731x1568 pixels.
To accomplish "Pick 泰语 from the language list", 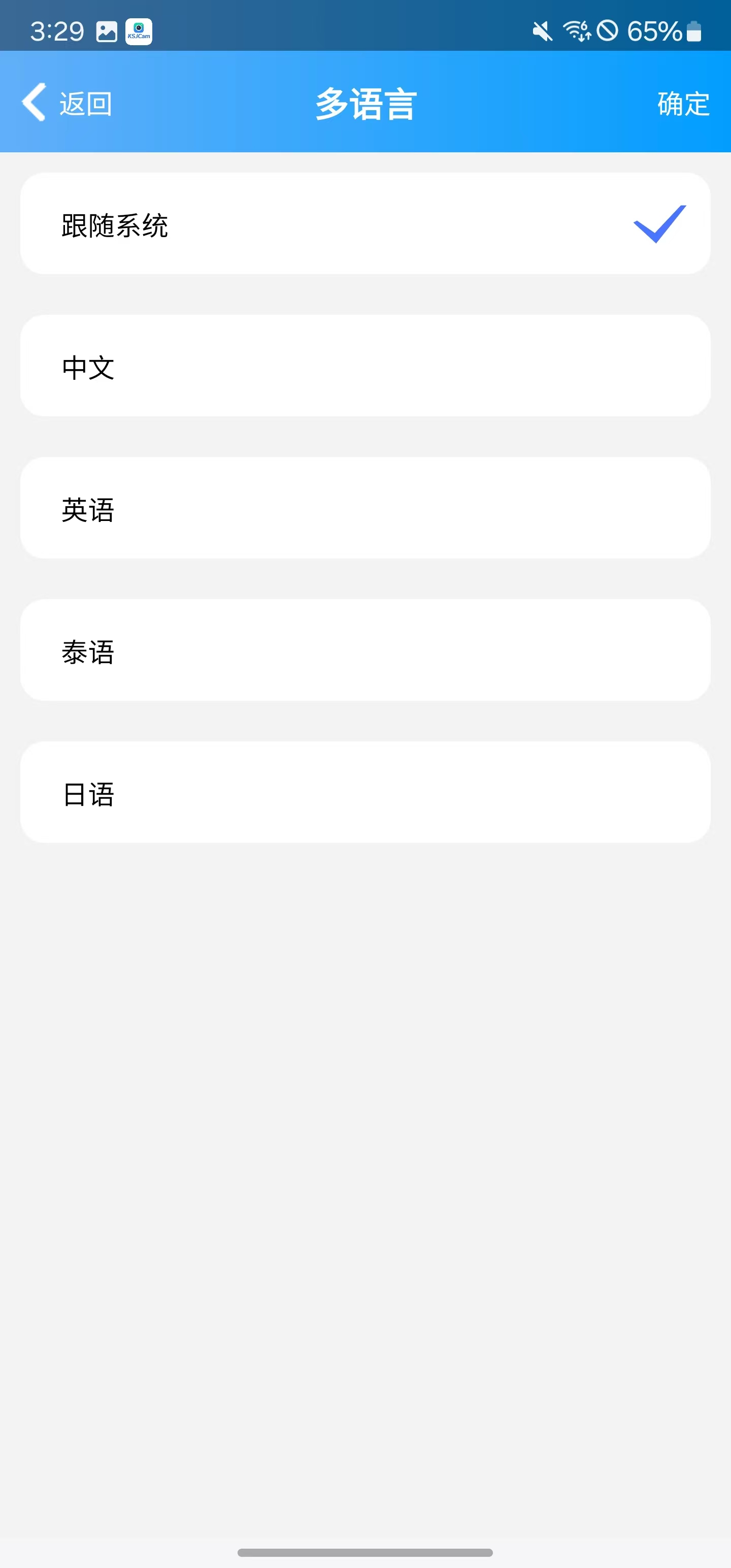I will [365, 650].
